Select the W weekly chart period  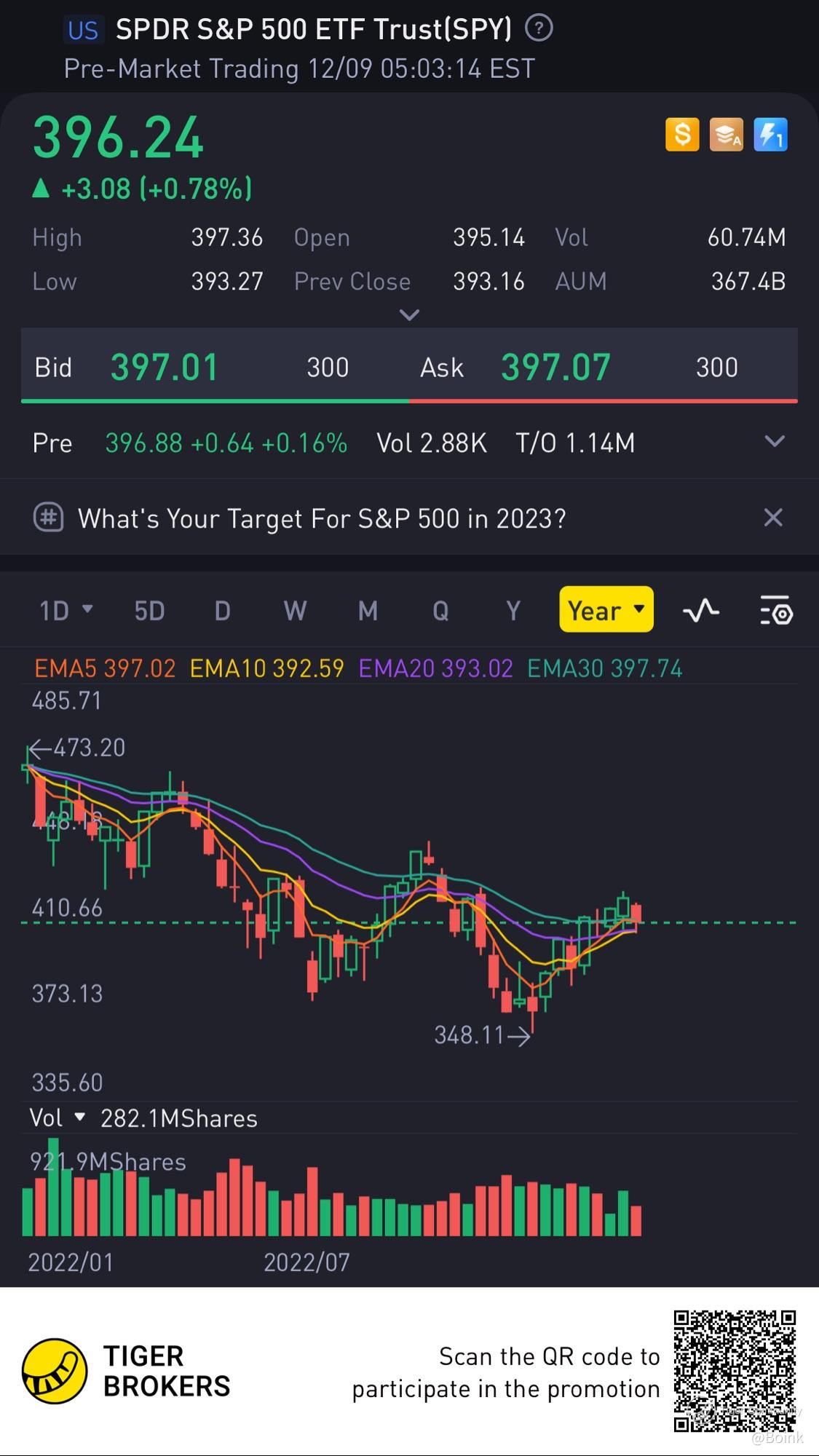click(295, 610)
